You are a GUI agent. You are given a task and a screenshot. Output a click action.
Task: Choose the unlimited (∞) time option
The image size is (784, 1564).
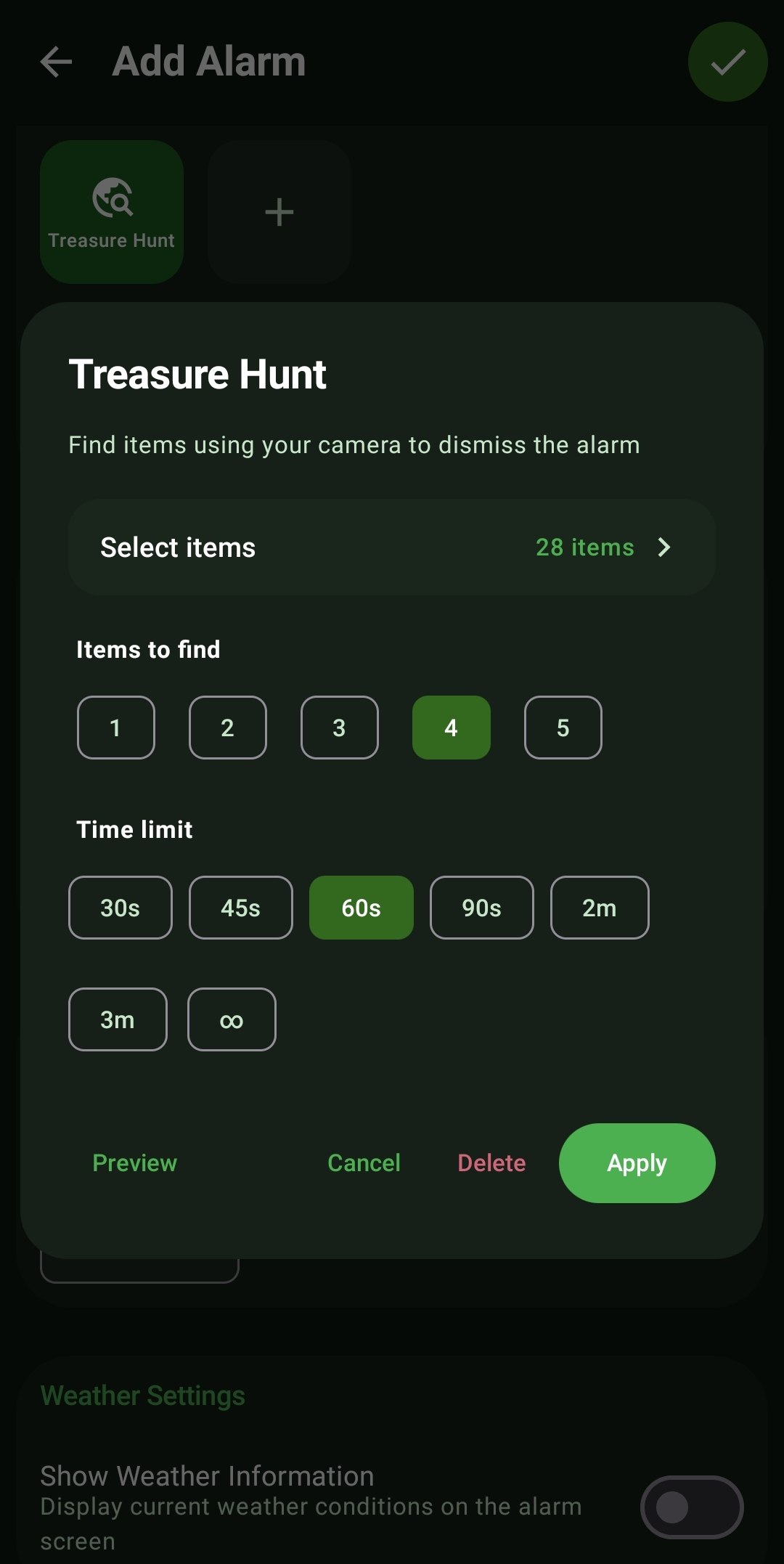[231, 1019]
